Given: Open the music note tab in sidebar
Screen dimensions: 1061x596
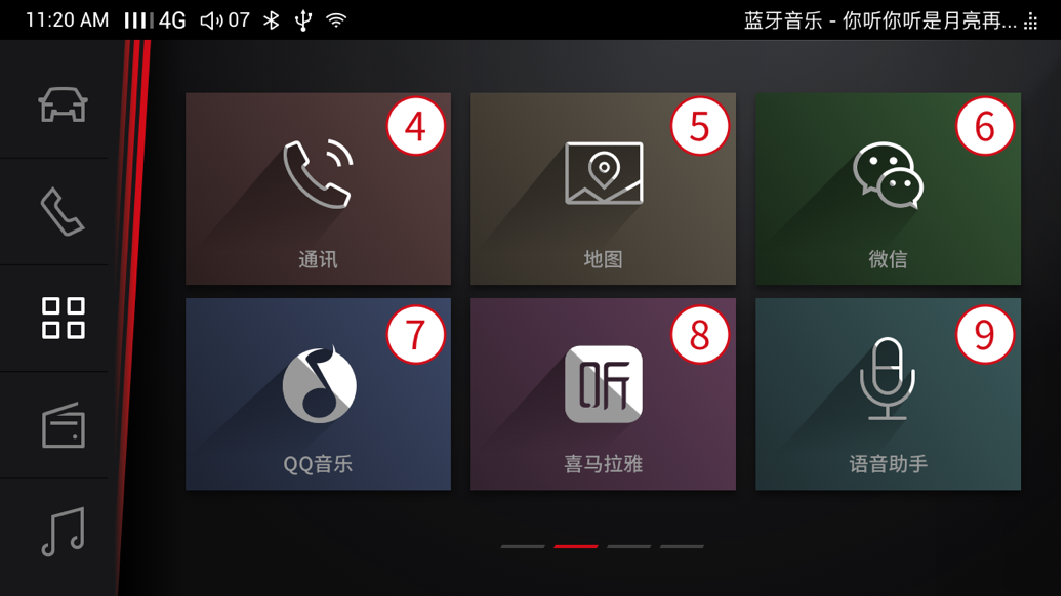Looking at the screenshot, I should click(62, 532).
